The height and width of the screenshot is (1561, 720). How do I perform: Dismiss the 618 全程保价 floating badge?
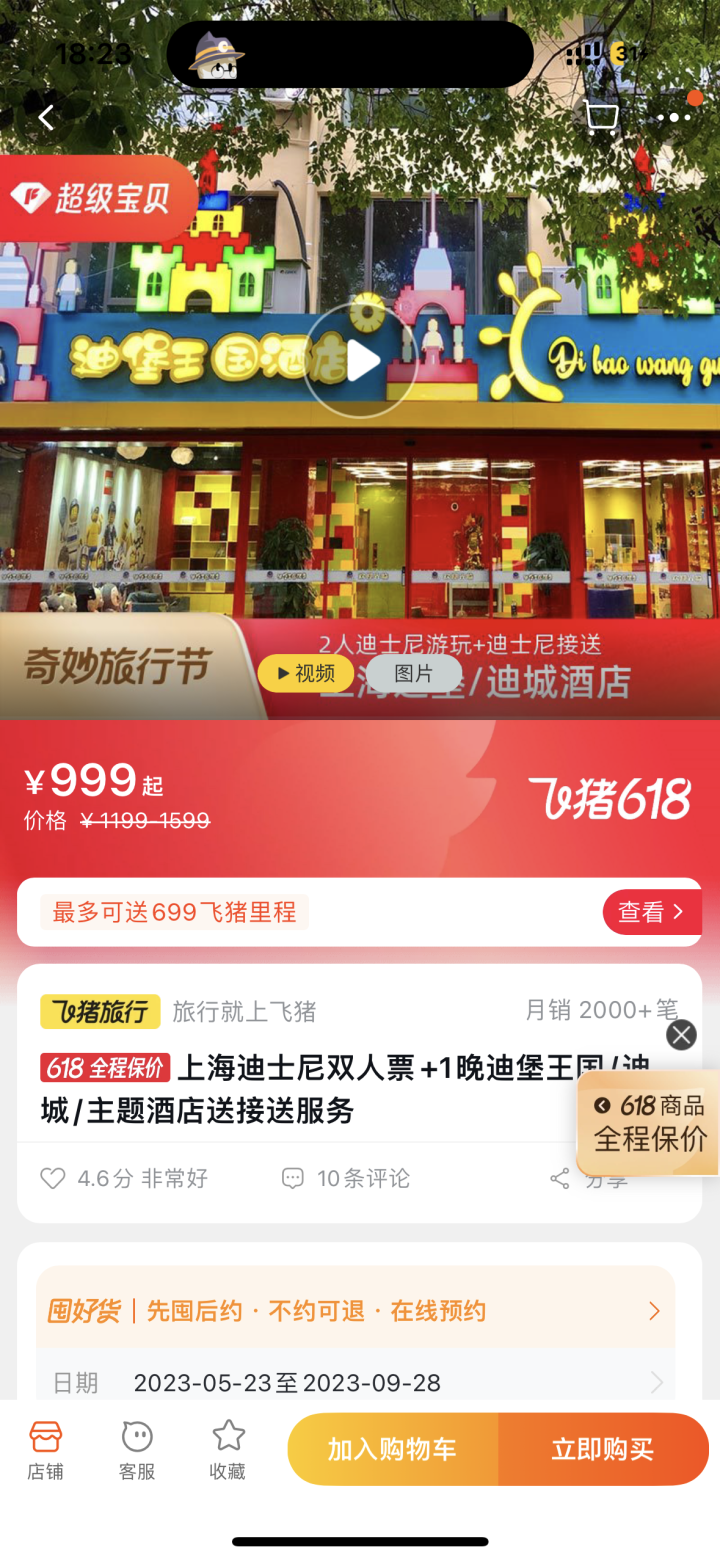[681, 1035]
